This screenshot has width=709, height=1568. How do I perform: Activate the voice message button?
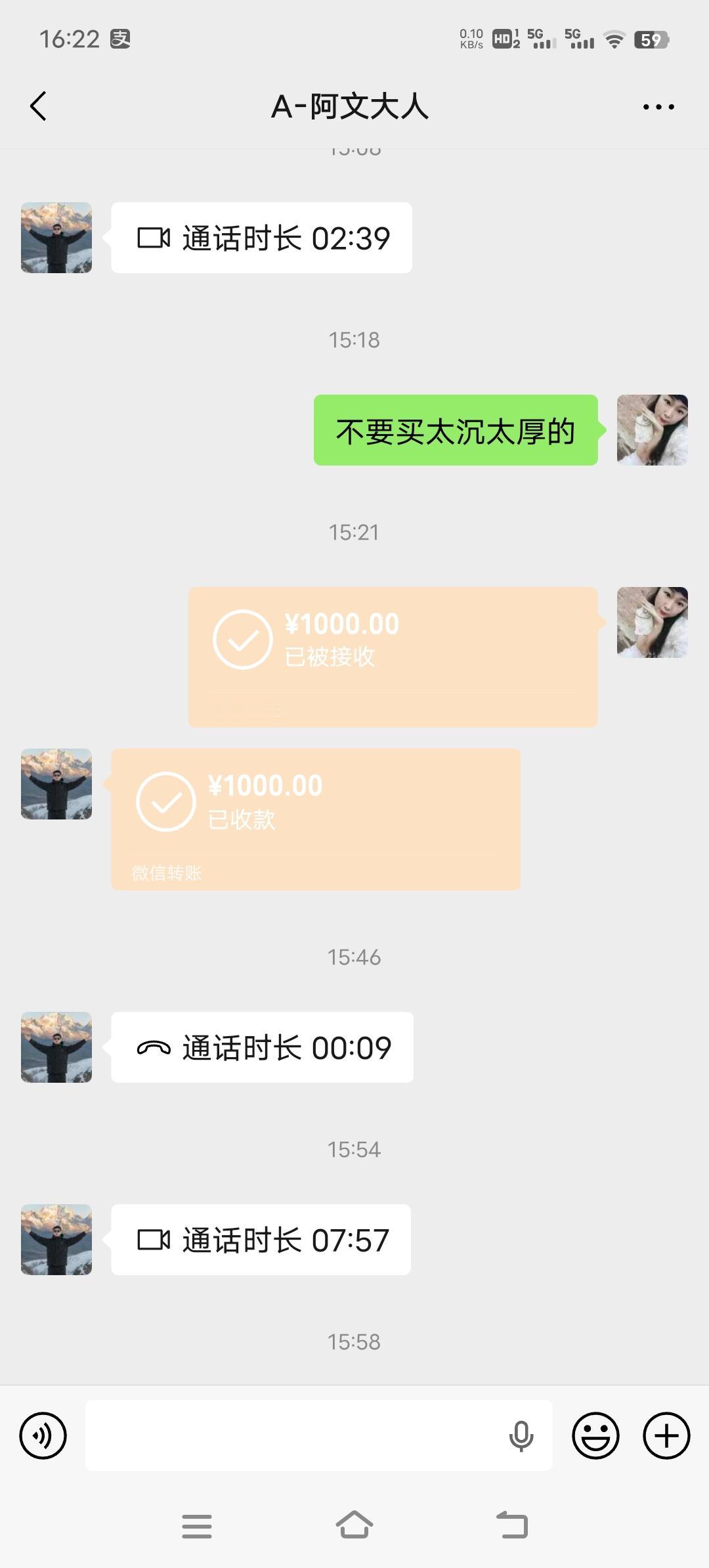pos(42,1435)
